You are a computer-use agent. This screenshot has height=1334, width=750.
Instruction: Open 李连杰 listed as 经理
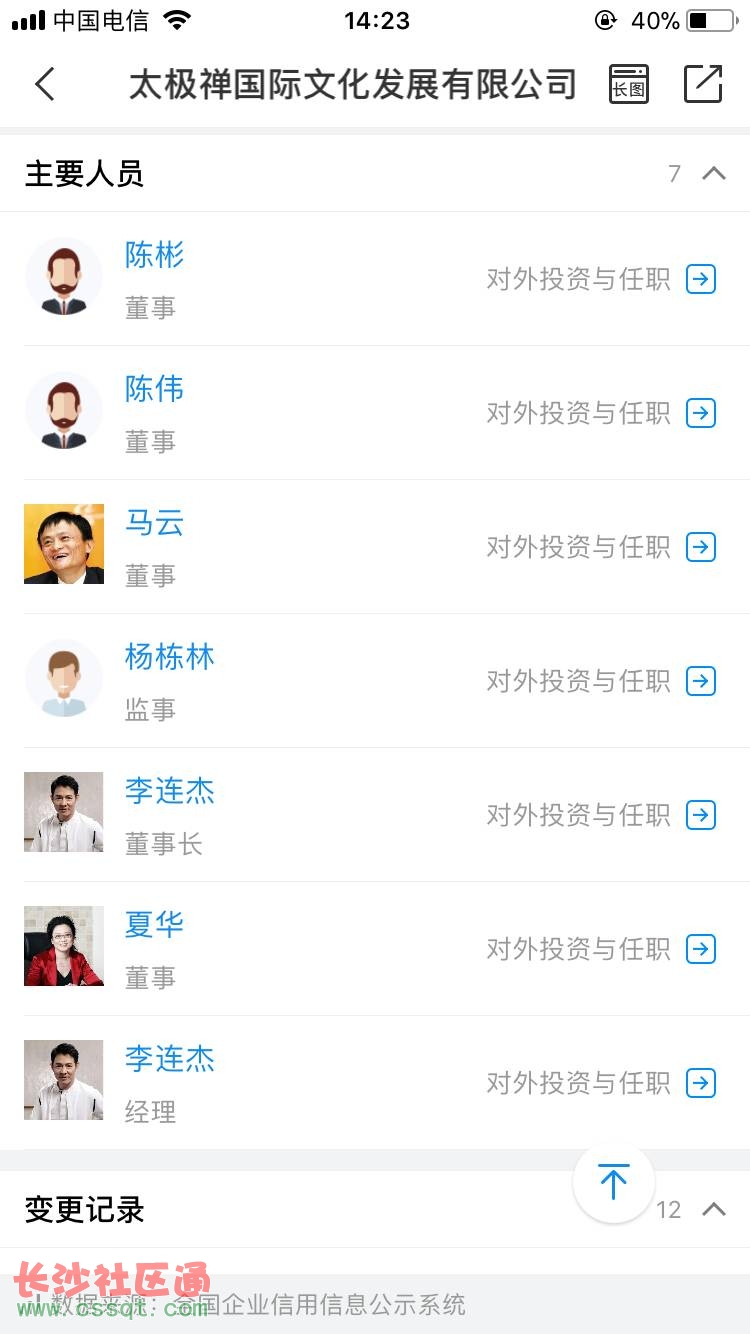(170, 1059)
